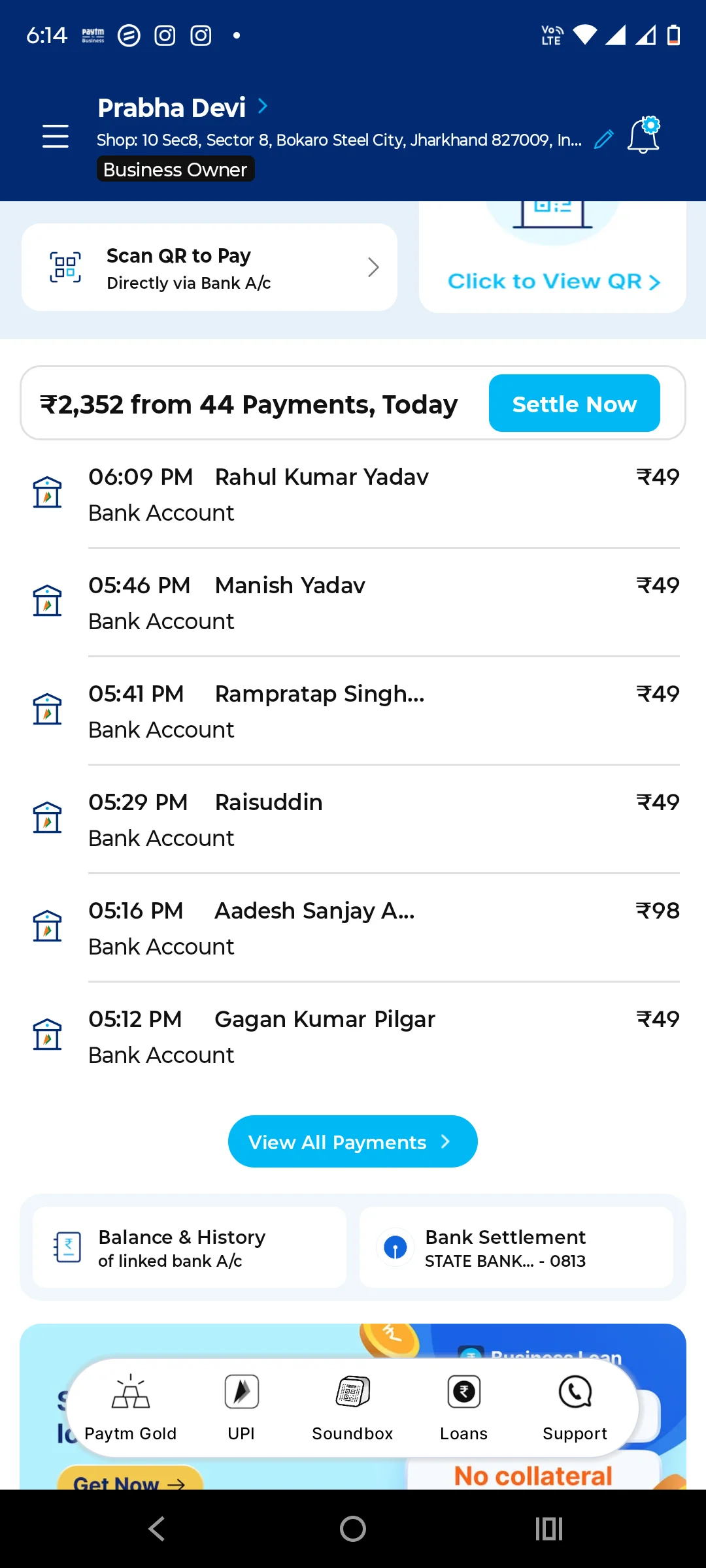This screenshot has width=706, height=1568.
Task: Open the Soundbox section
Action: point(352,1408)
